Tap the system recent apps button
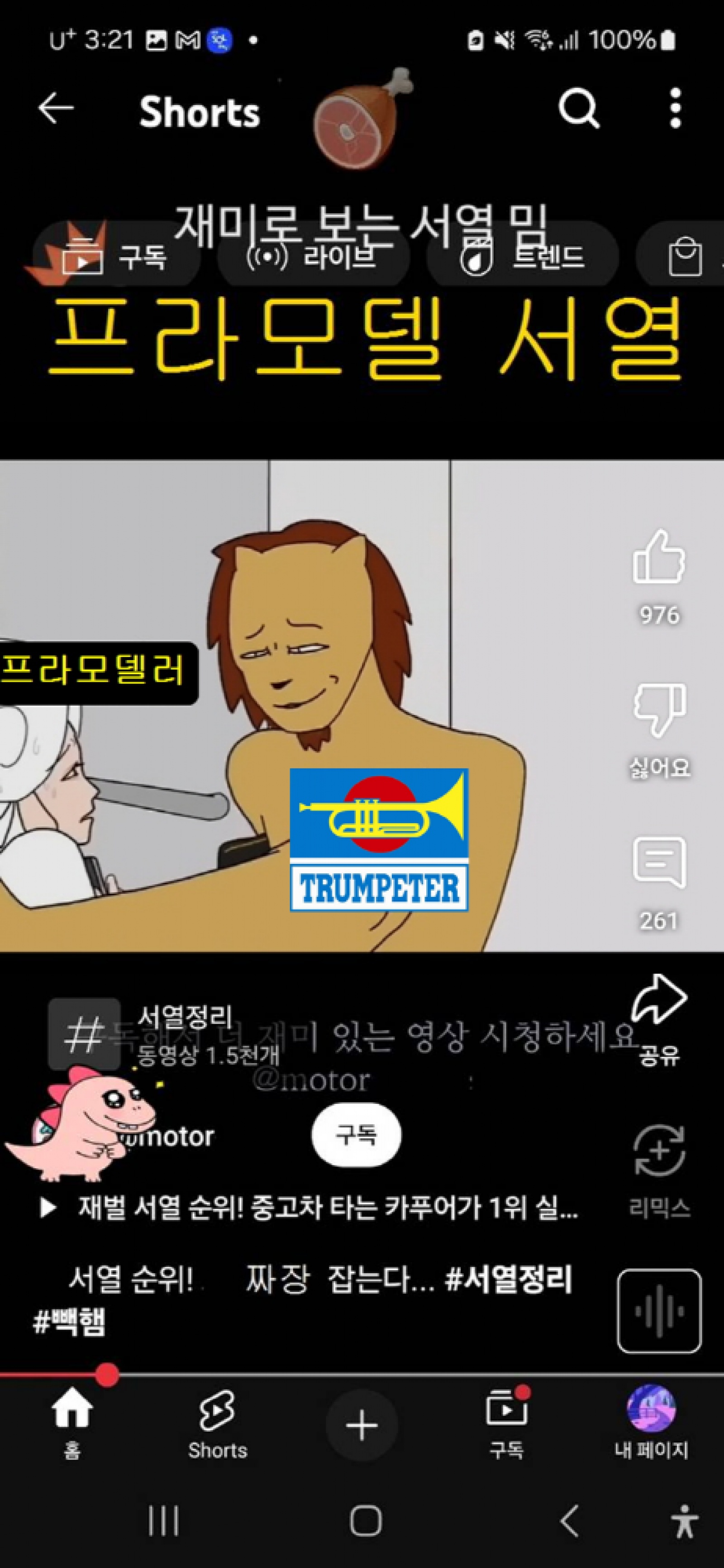The image size is (724, 1568). (x=163, y=1521)
